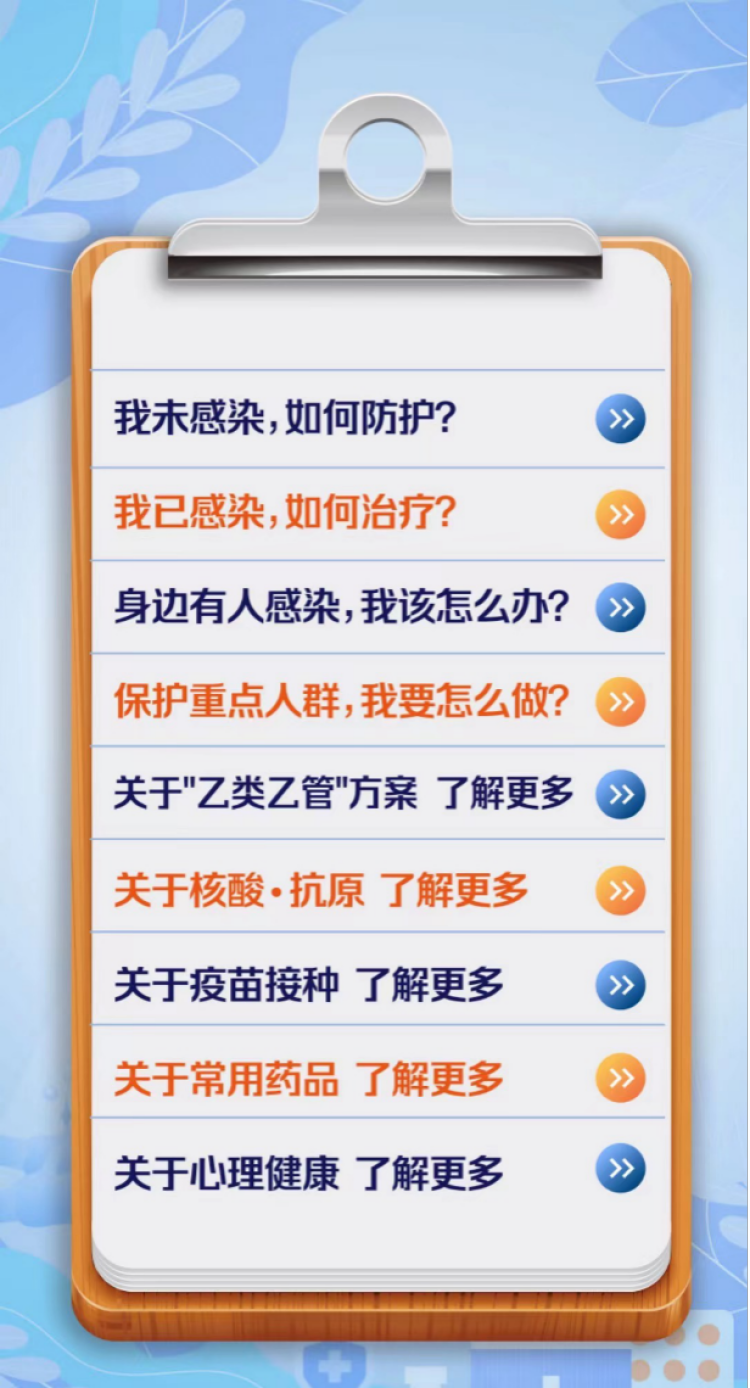Viewport: 750px width, 1388px height.
Task: Open 关于常用药品 了解更多
Action: pos(378,1078)
